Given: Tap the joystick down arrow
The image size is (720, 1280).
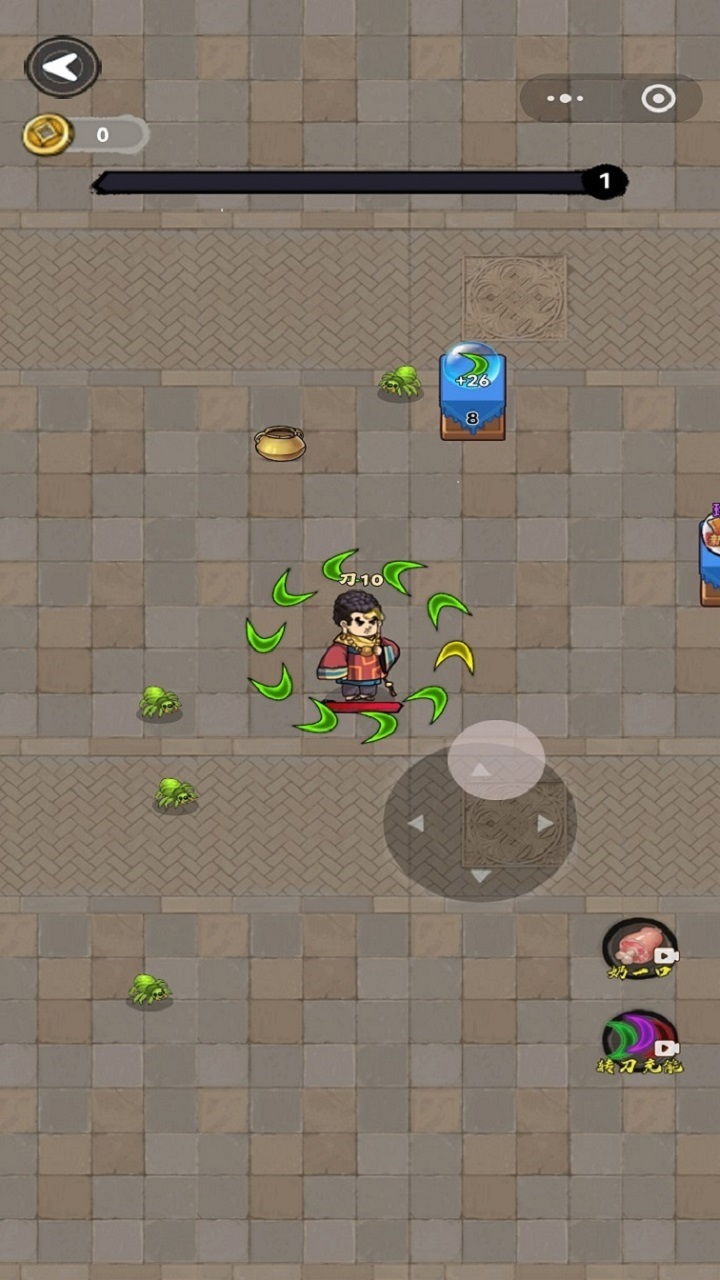Looking at the screenshot, I should click(481, 876).
